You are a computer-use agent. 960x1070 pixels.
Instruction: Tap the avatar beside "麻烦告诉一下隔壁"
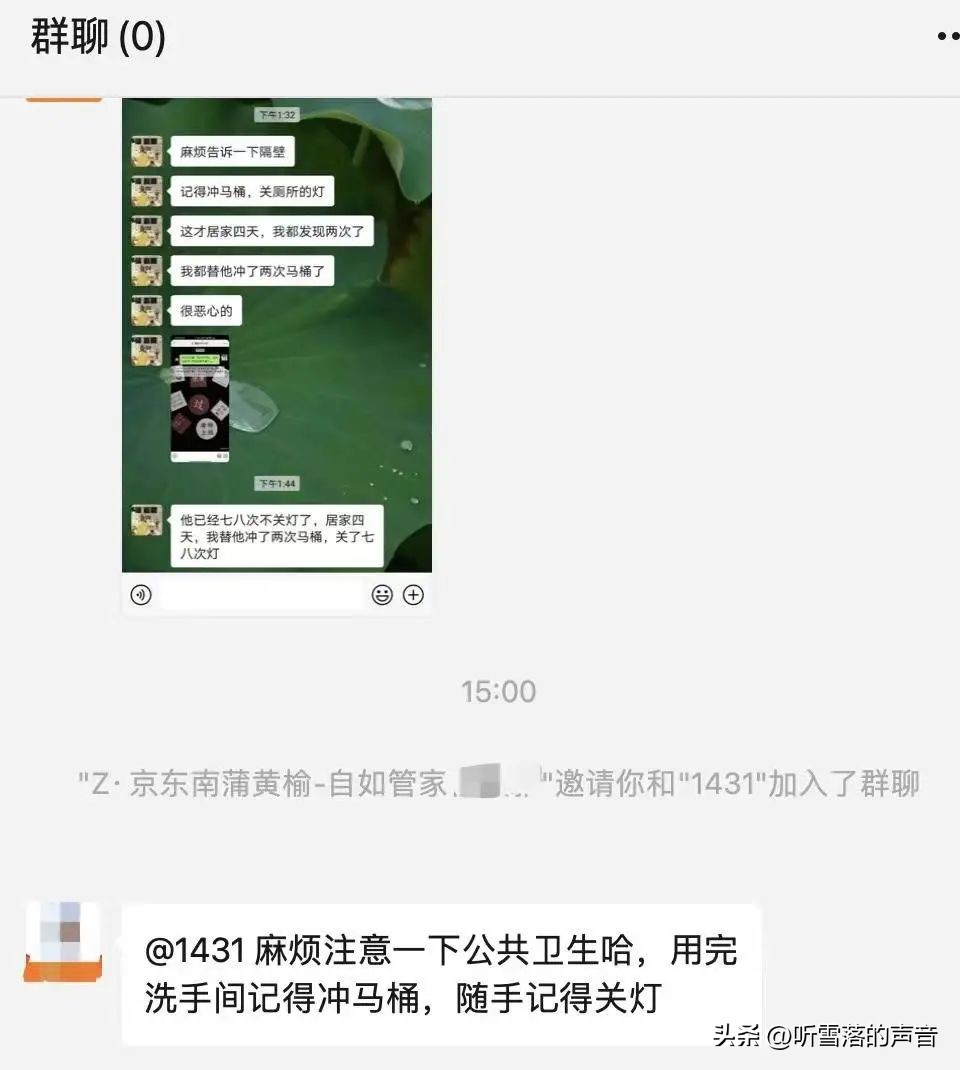(x=145, y=151)
